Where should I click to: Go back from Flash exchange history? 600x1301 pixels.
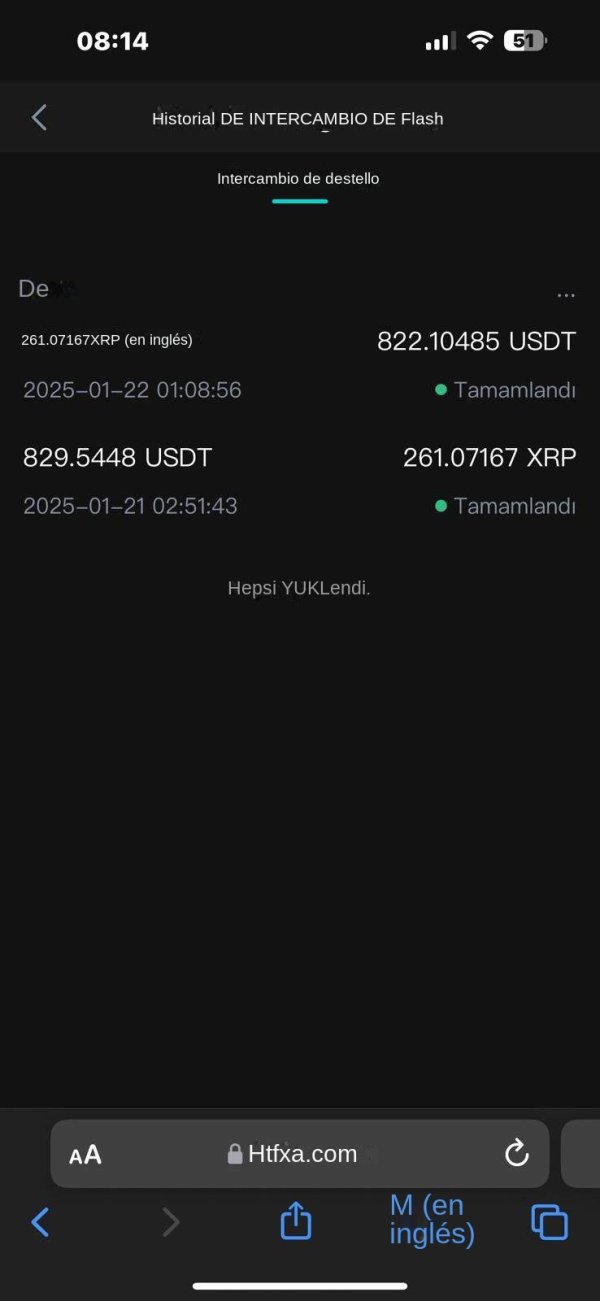point(39,117)
